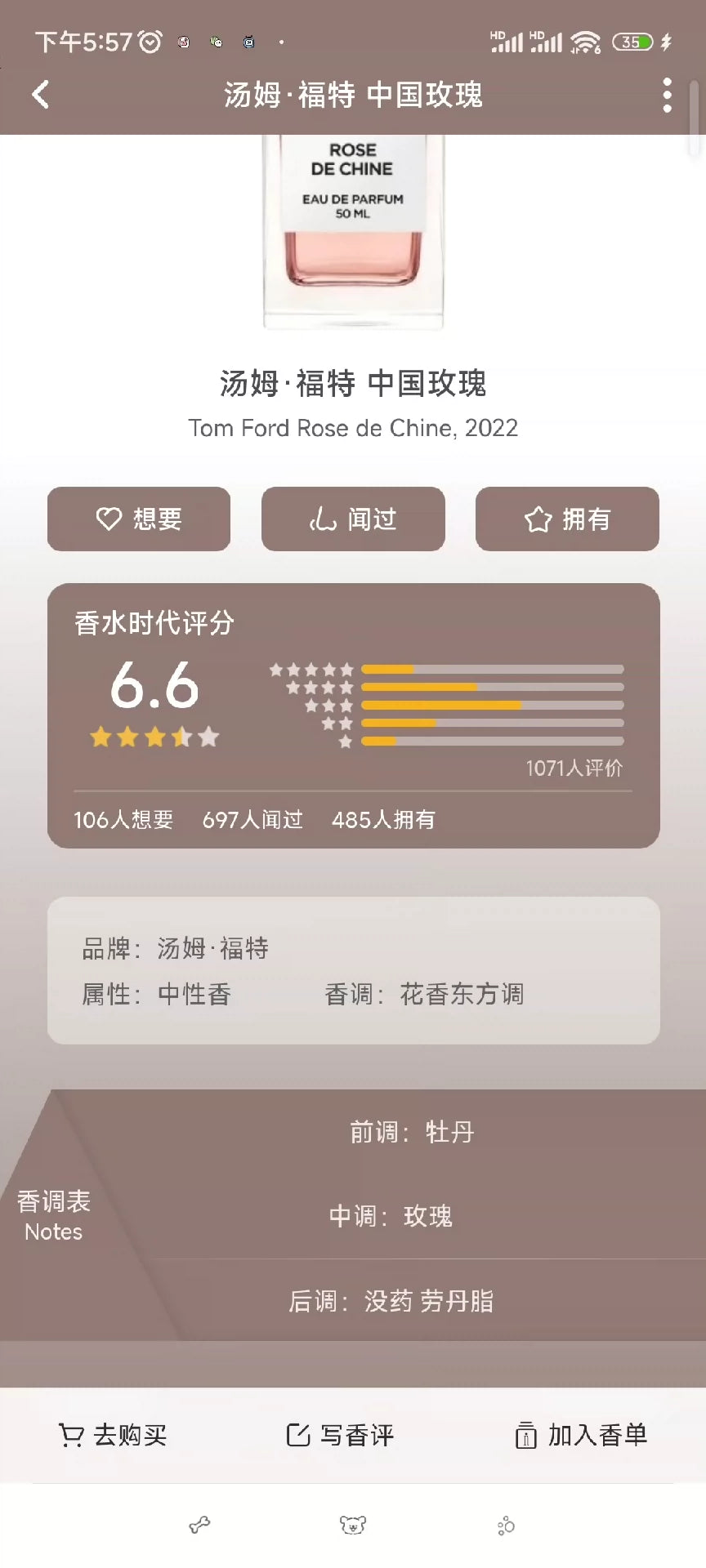Image resolution: width=706 pixels, height=1568 pixels.
Task: View the 花香东方调 fragrance family
Action: tap(462, 994)
